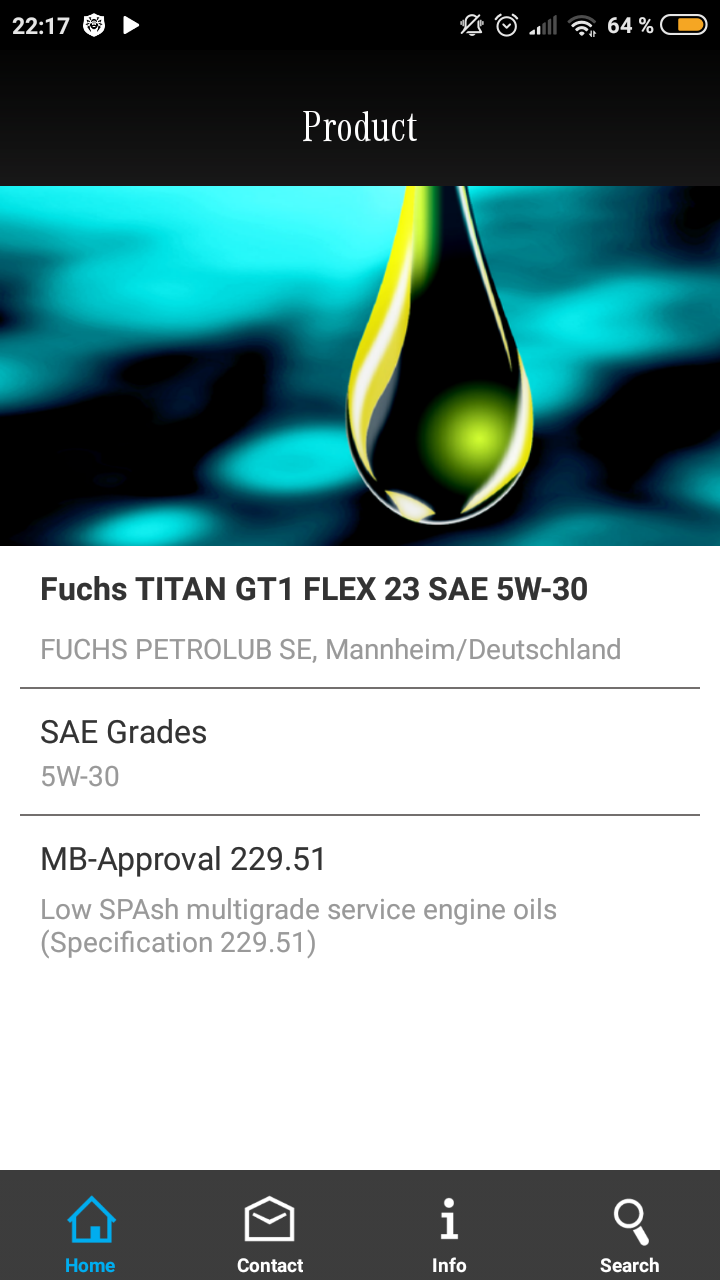Open the Contact tab
720x1280 pixels.
270,1225
